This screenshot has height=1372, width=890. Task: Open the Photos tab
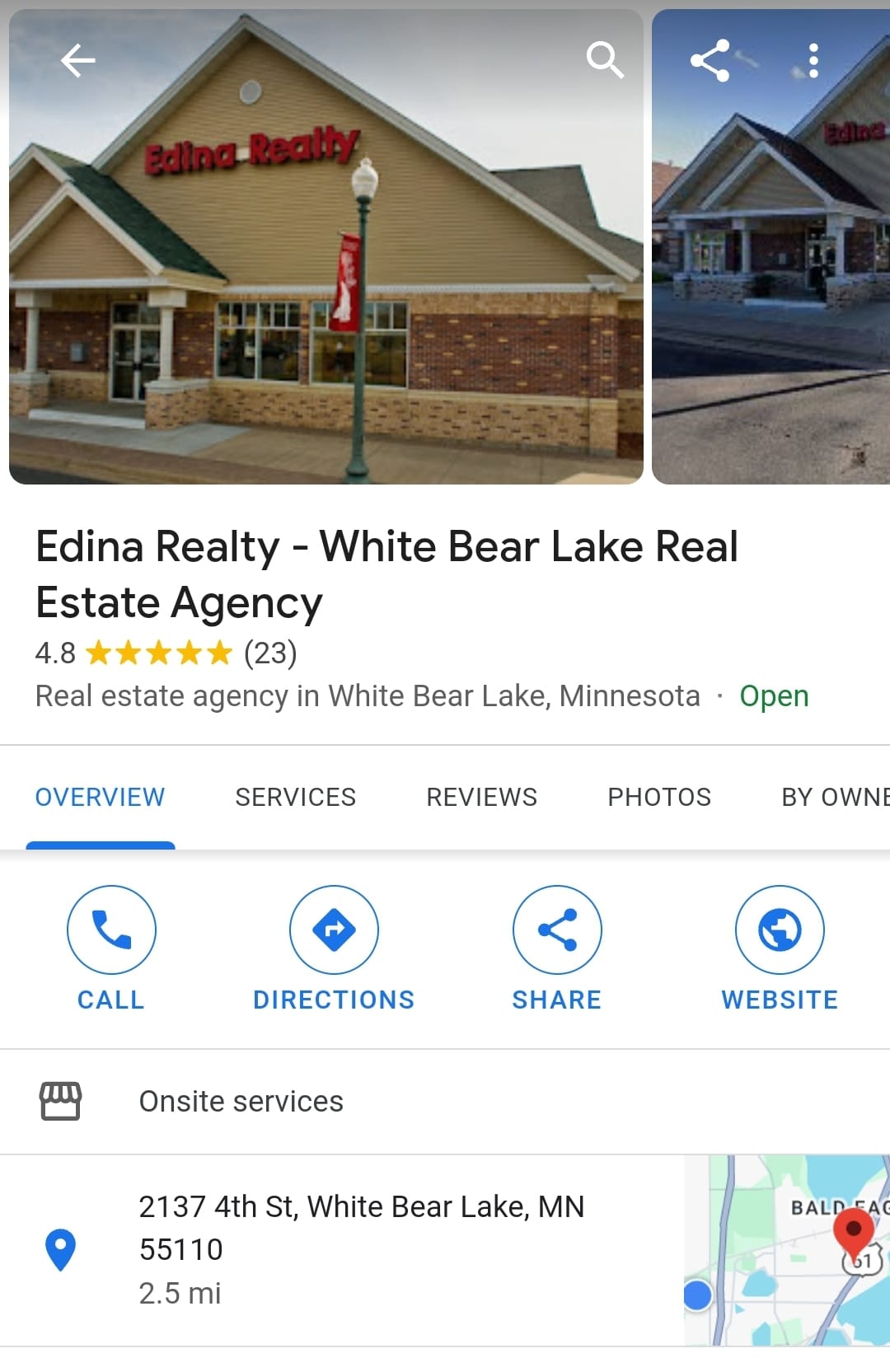pyautogui.click(x=659, y=797)
